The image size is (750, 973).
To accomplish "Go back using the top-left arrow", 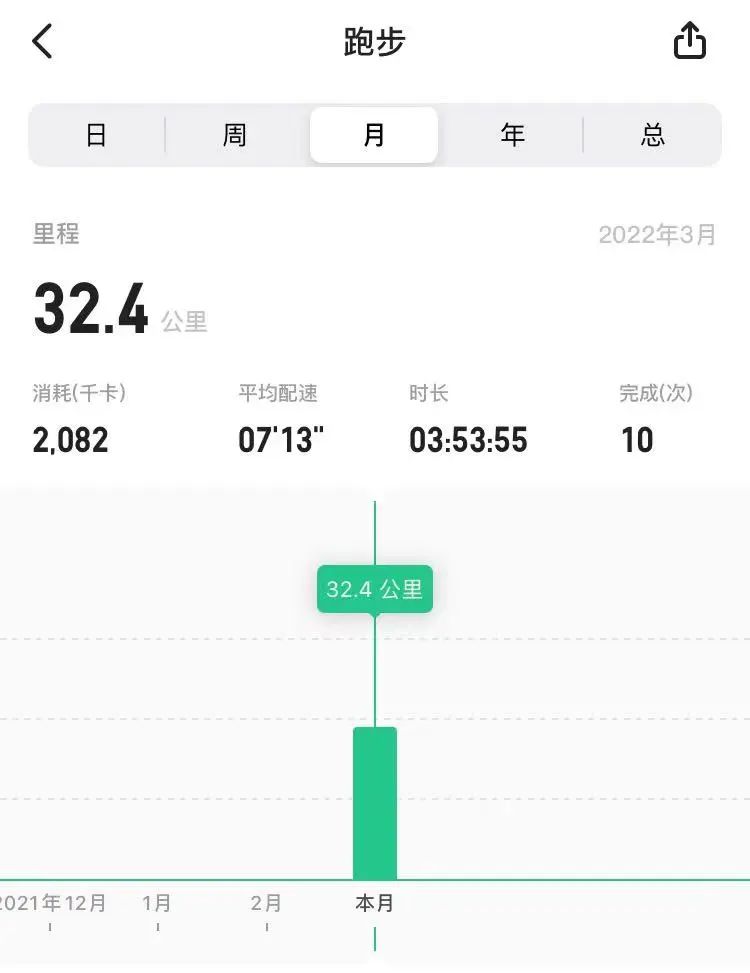I will (42, 42).
